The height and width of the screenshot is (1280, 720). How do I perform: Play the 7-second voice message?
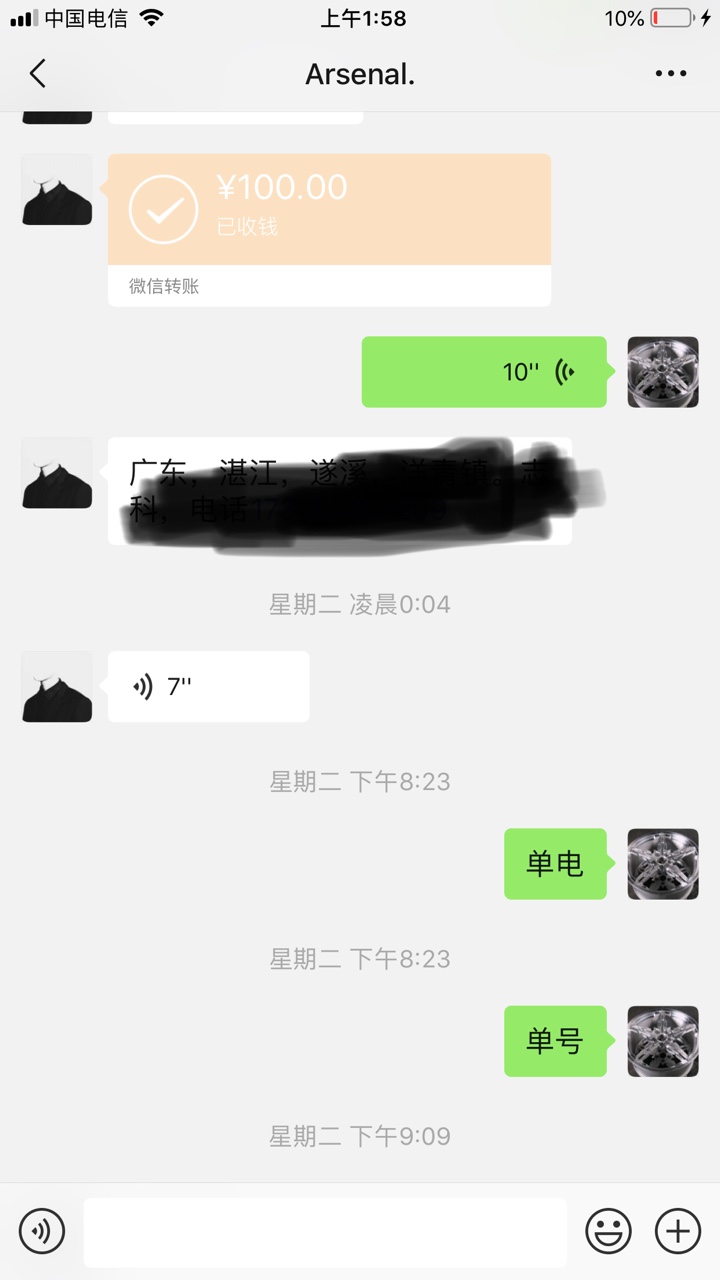pyautogui.click(x=208, y=687)
